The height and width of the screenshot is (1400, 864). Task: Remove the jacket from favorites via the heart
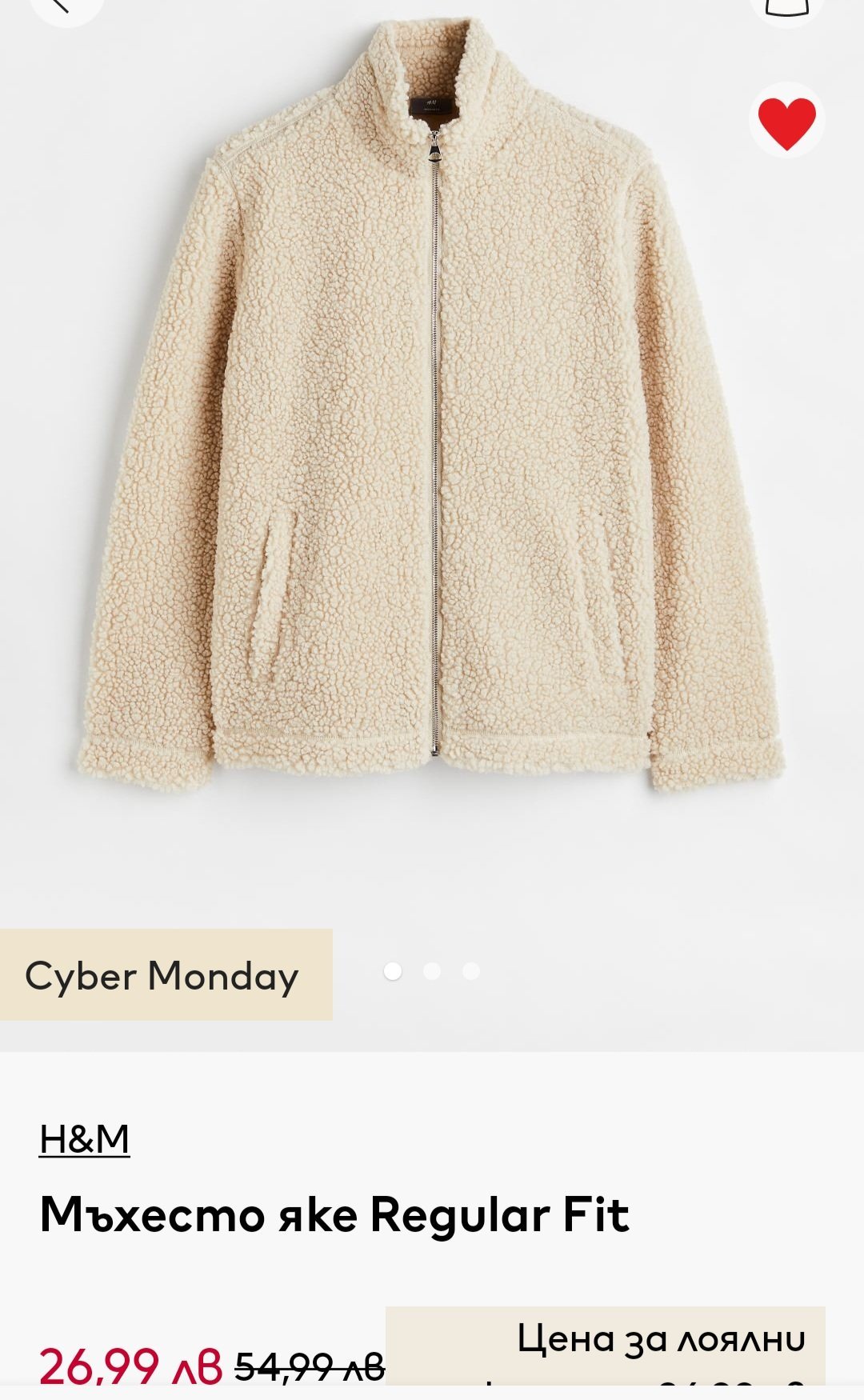coord(786,122)
